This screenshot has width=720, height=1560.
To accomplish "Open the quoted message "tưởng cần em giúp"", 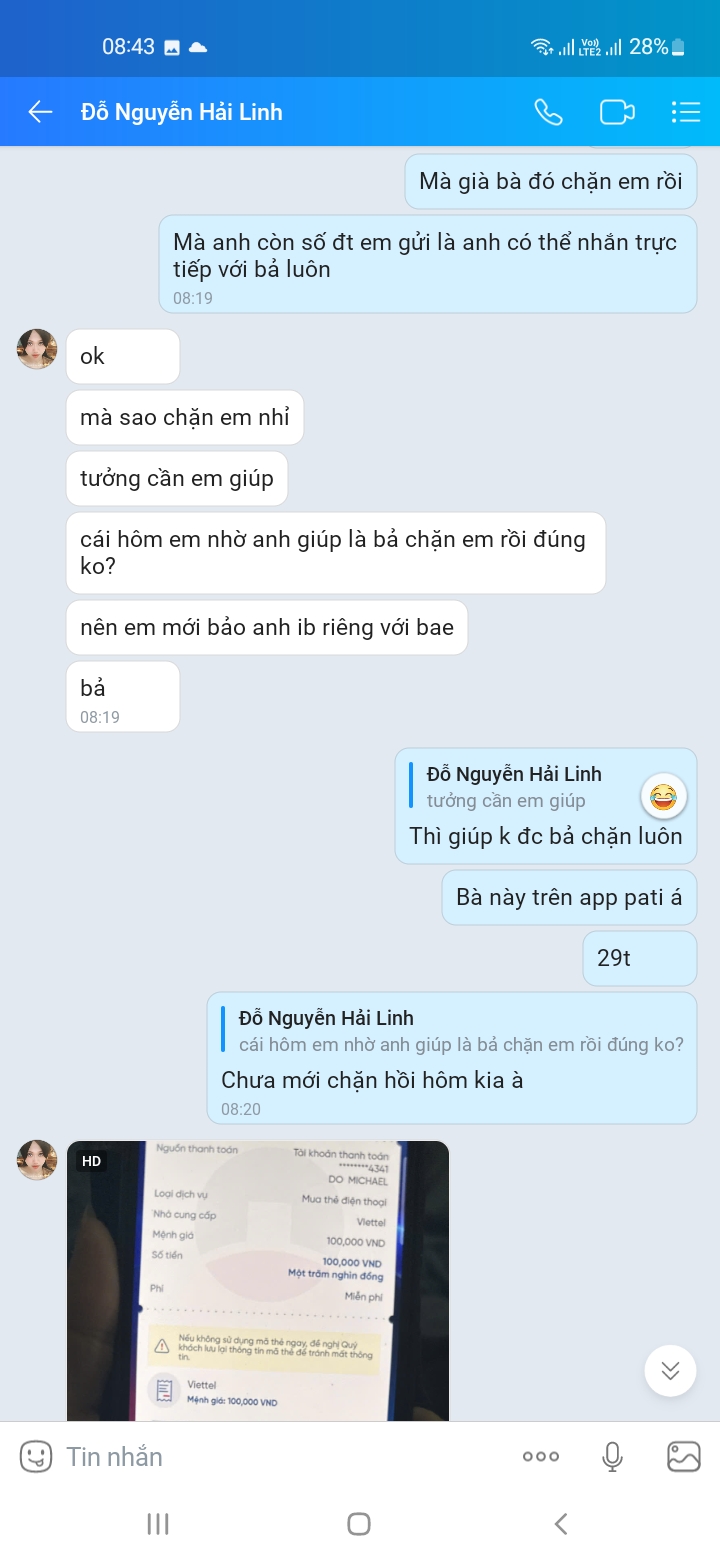I will pos(516,787).
